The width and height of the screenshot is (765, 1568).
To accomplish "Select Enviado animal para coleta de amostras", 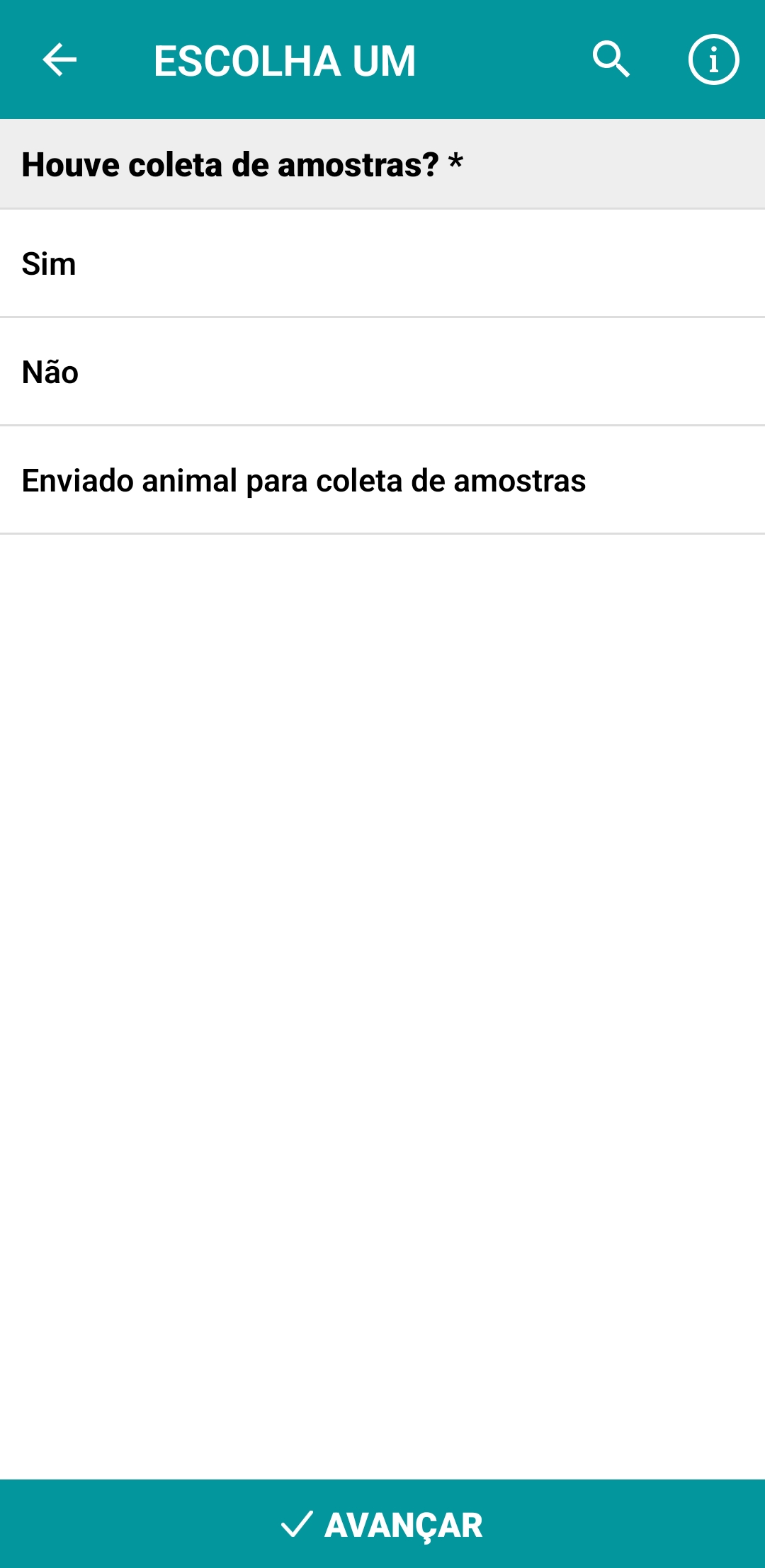I will [x=382, y=479].
